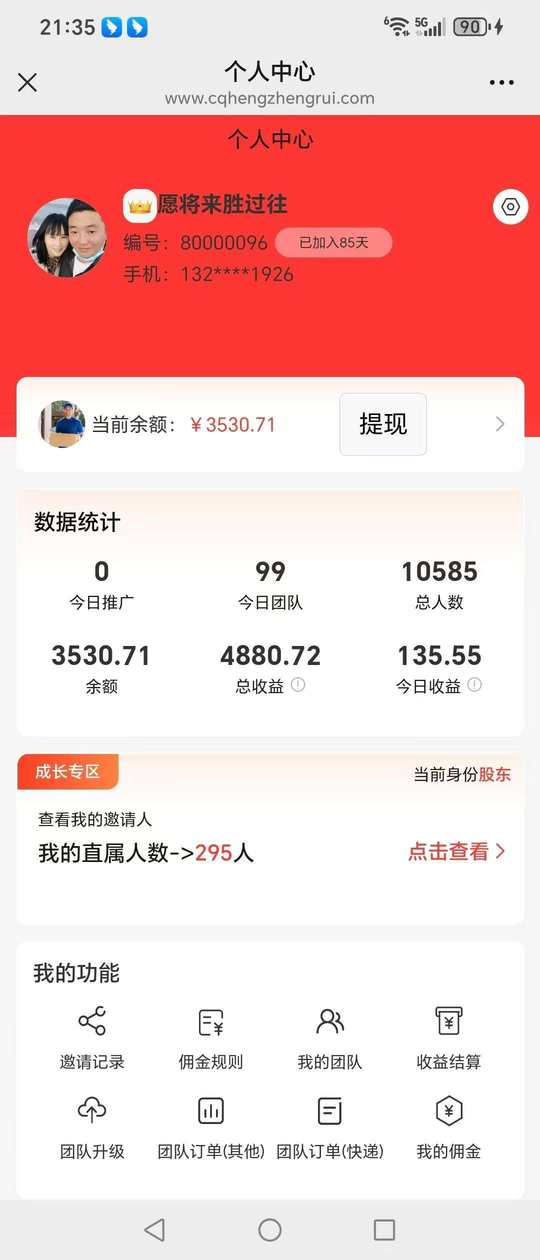This screenshot has height=1260, width=540.
Task: Open 佣金规则 commission rules
Action: pyautogui.click(x=211, y=1038)
